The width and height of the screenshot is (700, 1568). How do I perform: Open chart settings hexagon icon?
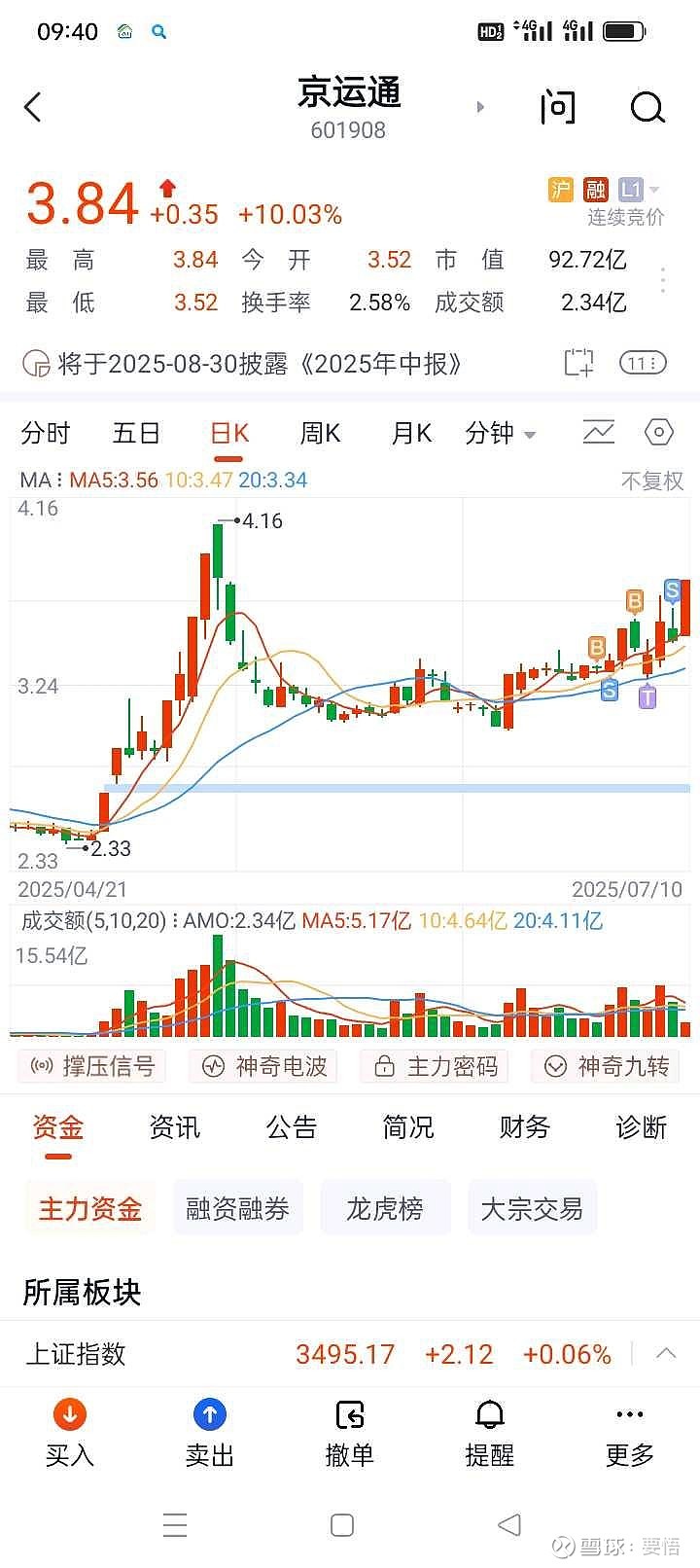pos(659,432)
